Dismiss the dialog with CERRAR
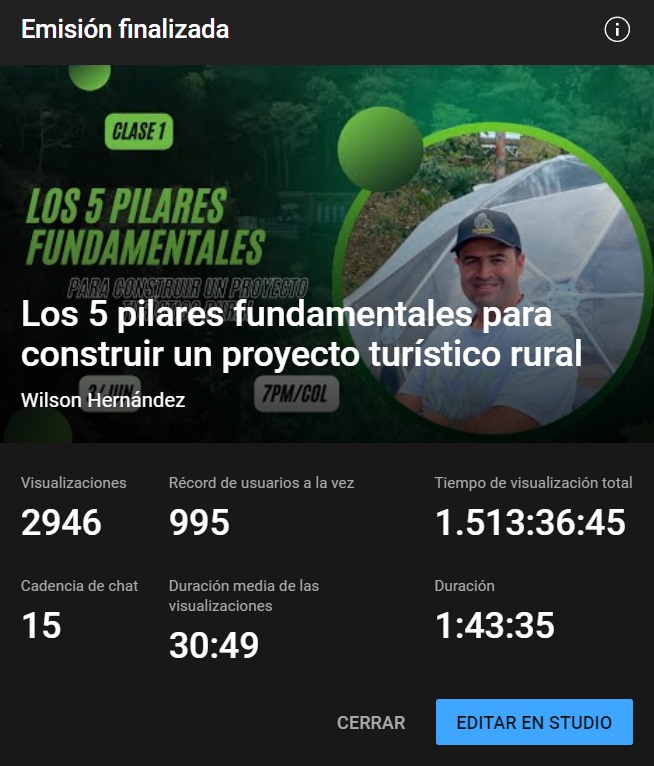The height and width of the screenshot is (766, 654). 371,722
